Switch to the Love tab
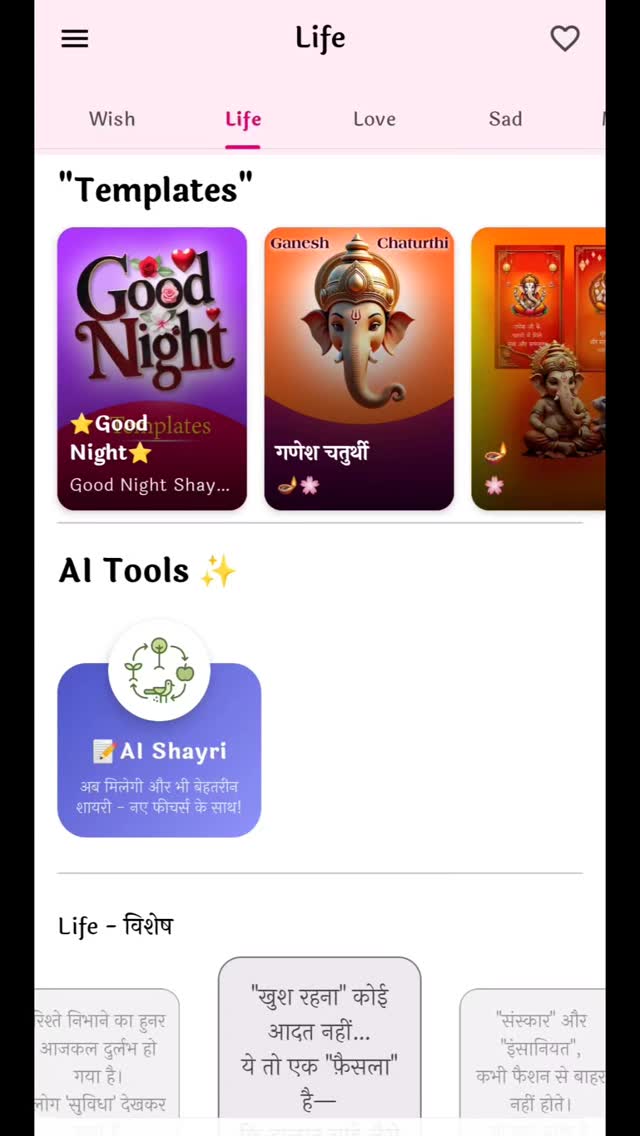This screenshot has width=640, height=1136. 374,119
